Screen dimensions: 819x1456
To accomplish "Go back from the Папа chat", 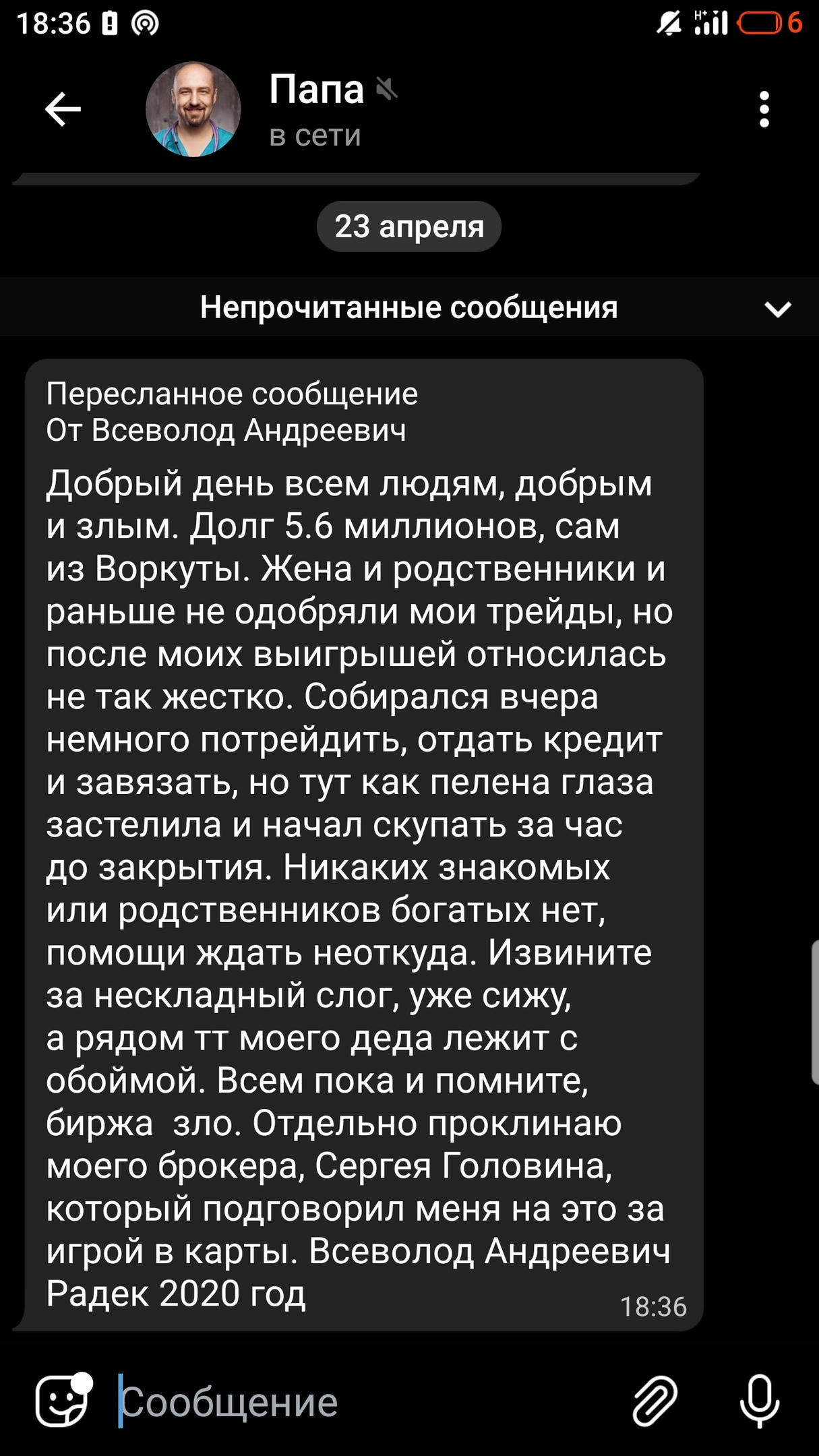I will click(63, 109).
